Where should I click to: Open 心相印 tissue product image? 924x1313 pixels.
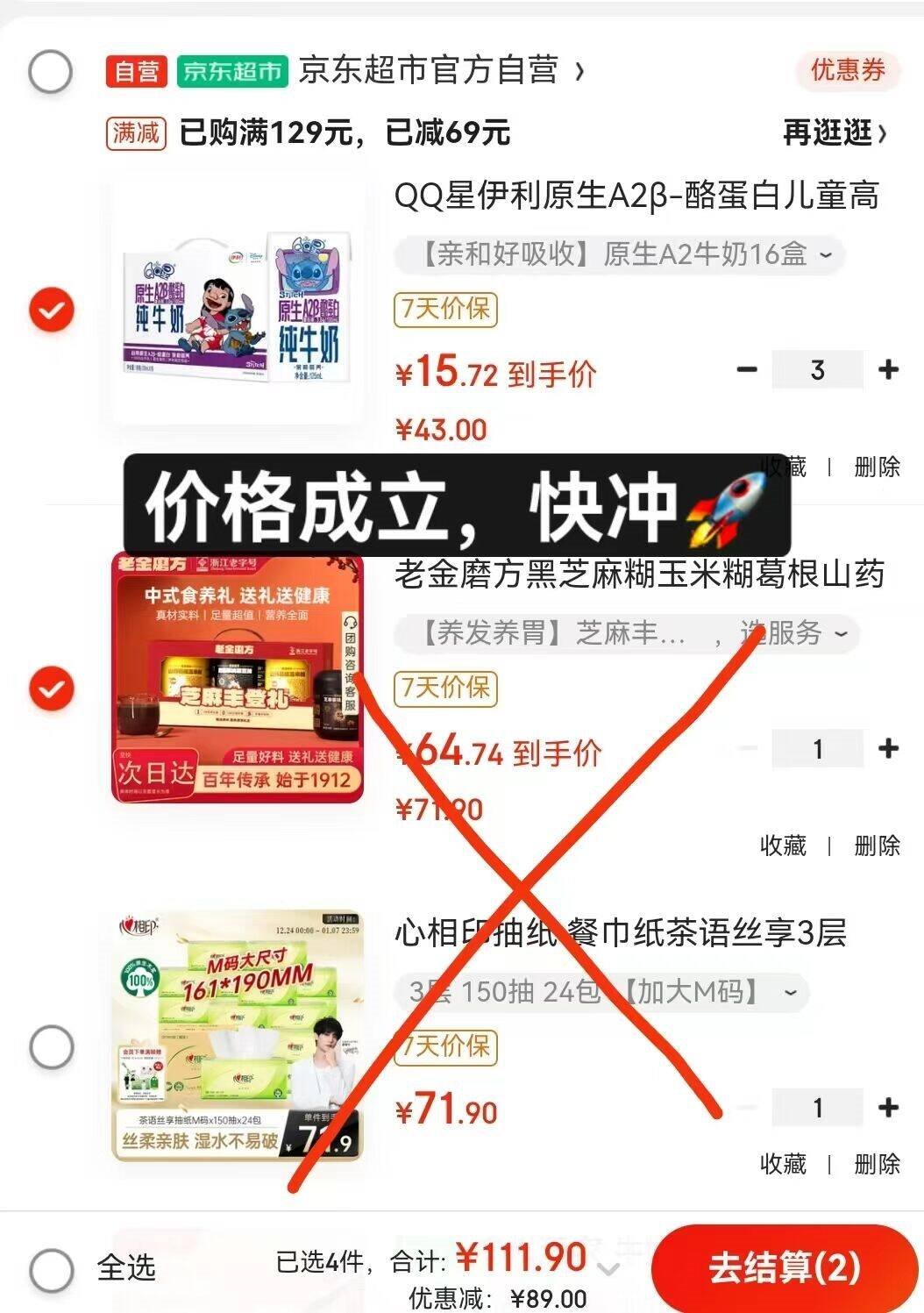pyautogui.click(x=238, y=1036)
